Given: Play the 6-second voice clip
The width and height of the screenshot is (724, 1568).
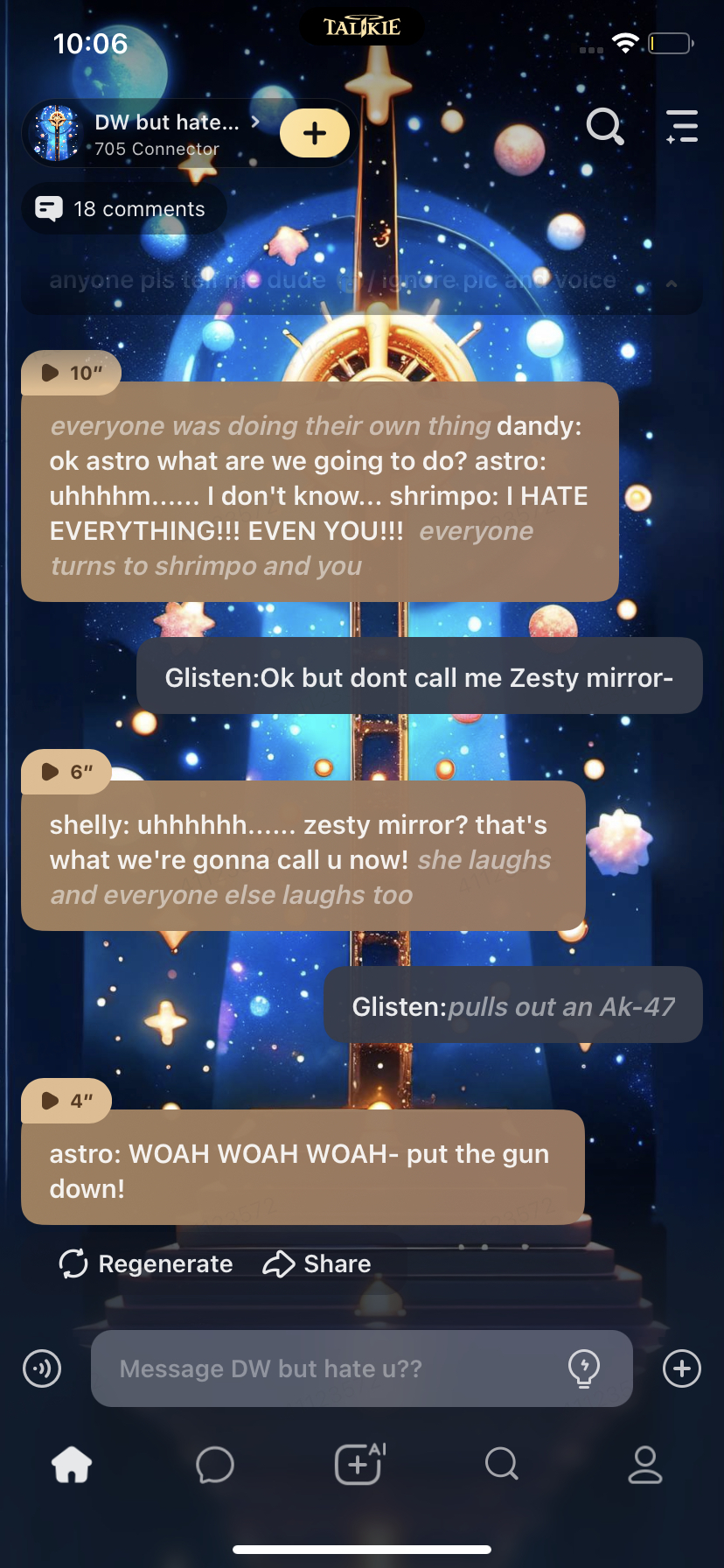Looking at the screenshot, I should click(x=66, y=772).
